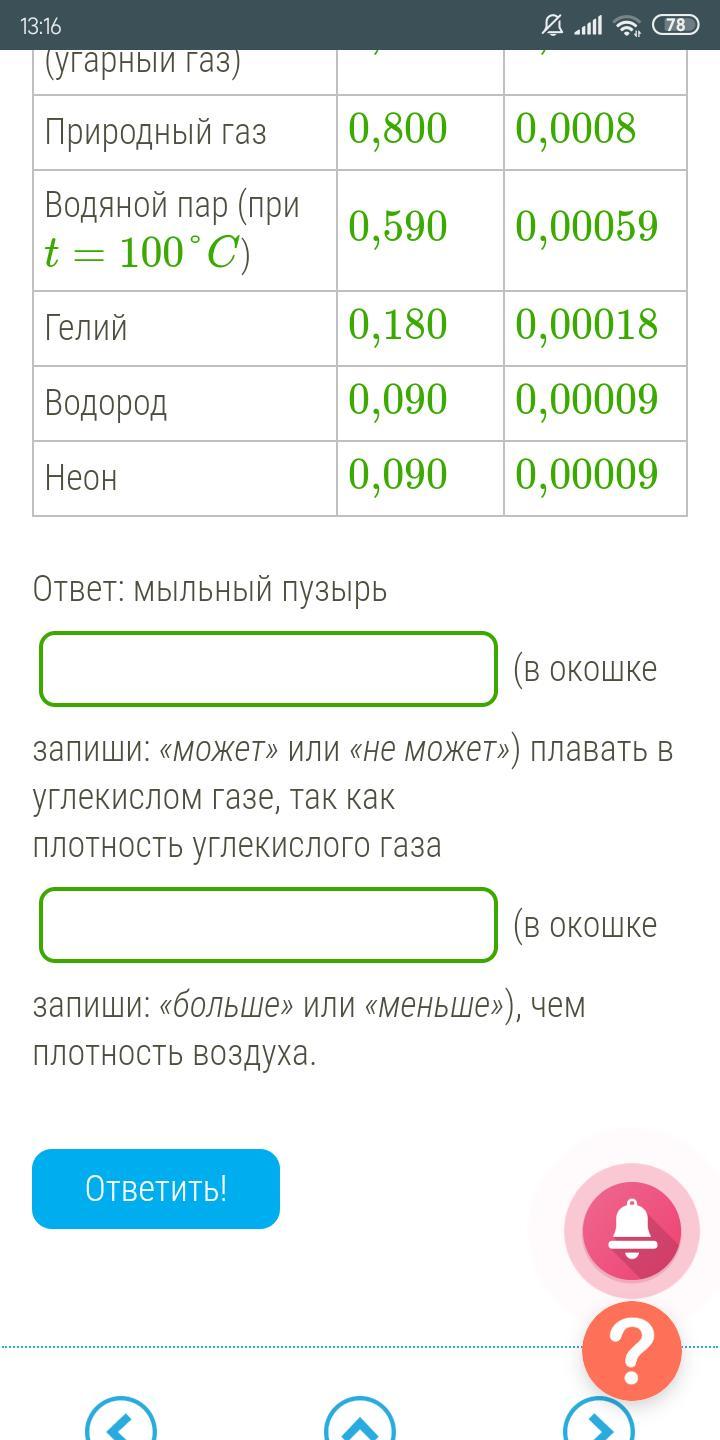
Task: Submit with the Ответить! button
Action: point(156,1188)
